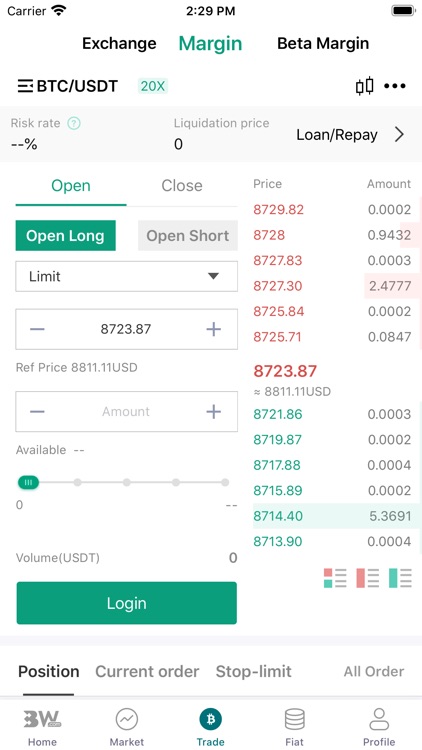422x750 pixels.
Task: Open the BTC/USDT pair selector menu
Action: pos(67,86)
